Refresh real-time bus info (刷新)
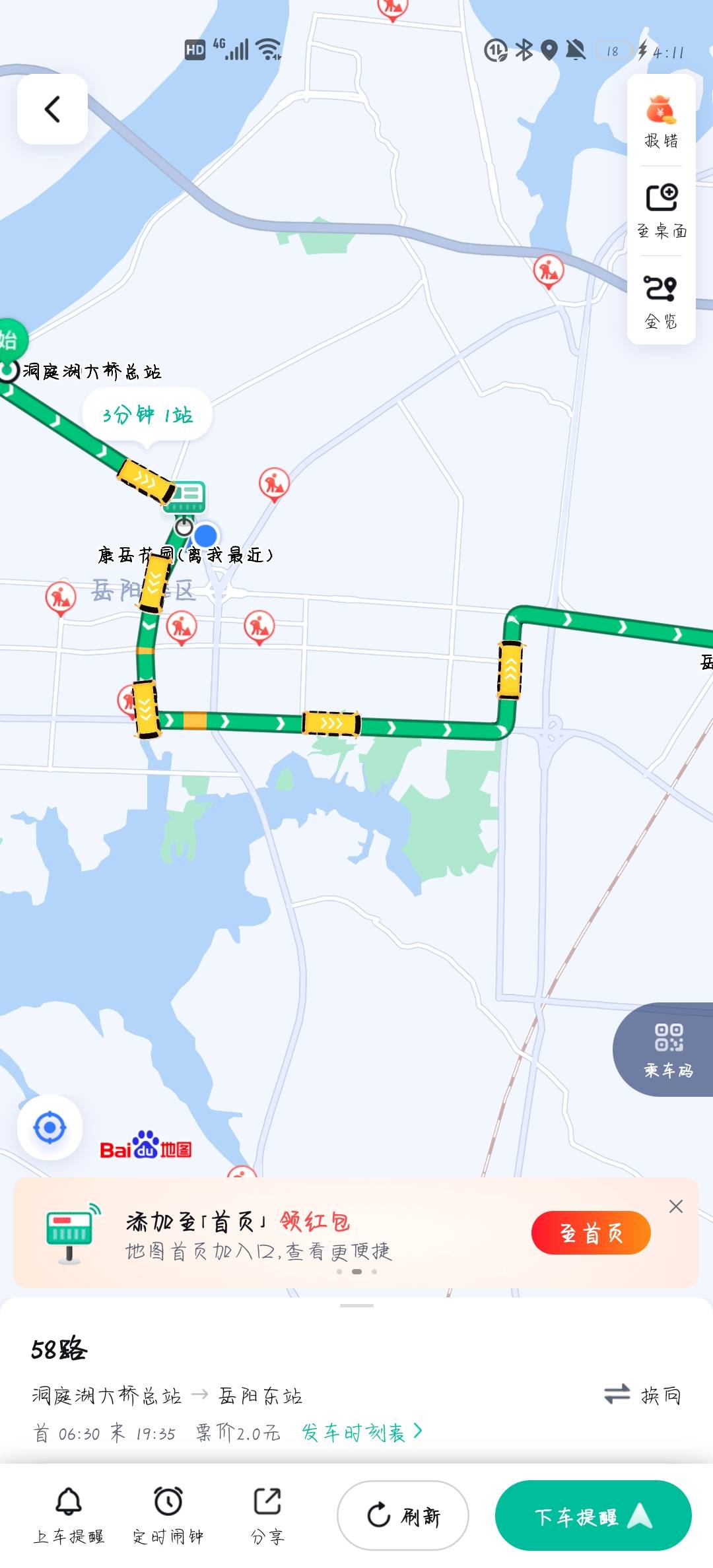This screenshot has height=1568, width=713. 403,1516
